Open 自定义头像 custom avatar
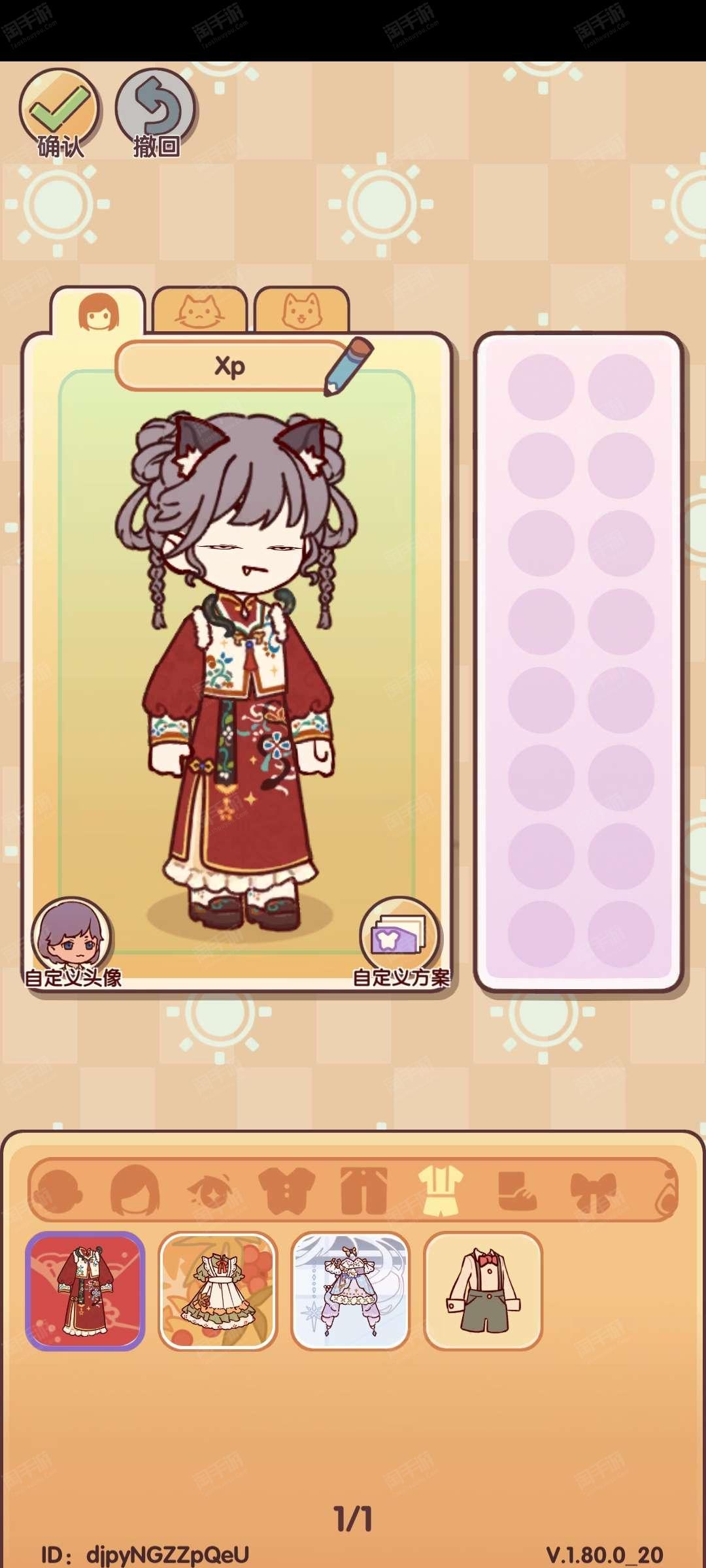Image resolution: width=706 pixels, height=1568 pixels. coord(72,941)
